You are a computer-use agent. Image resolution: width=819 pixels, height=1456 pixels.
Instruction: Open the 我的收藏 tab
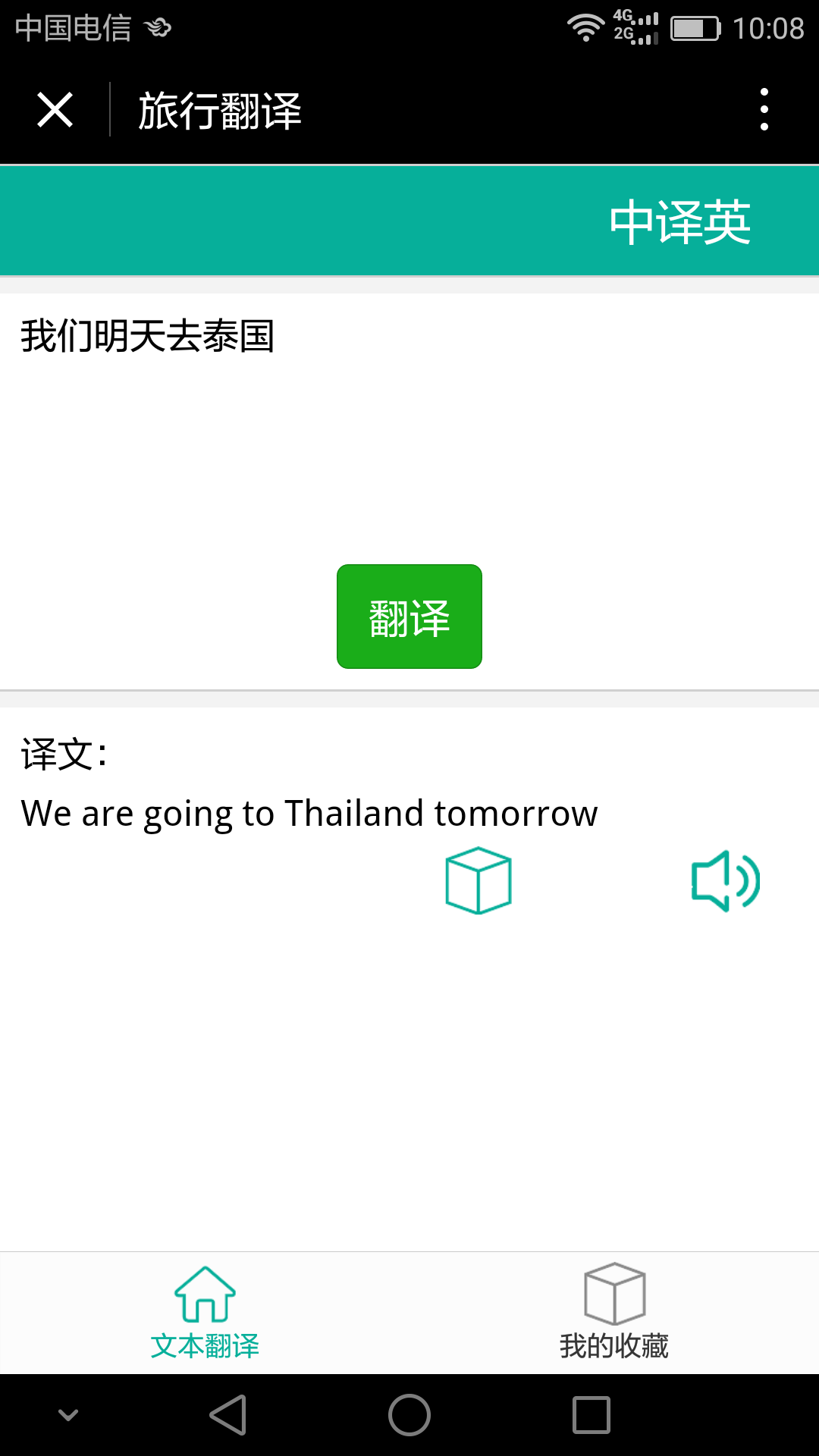pyautogui.click(x=614, y=1313)
